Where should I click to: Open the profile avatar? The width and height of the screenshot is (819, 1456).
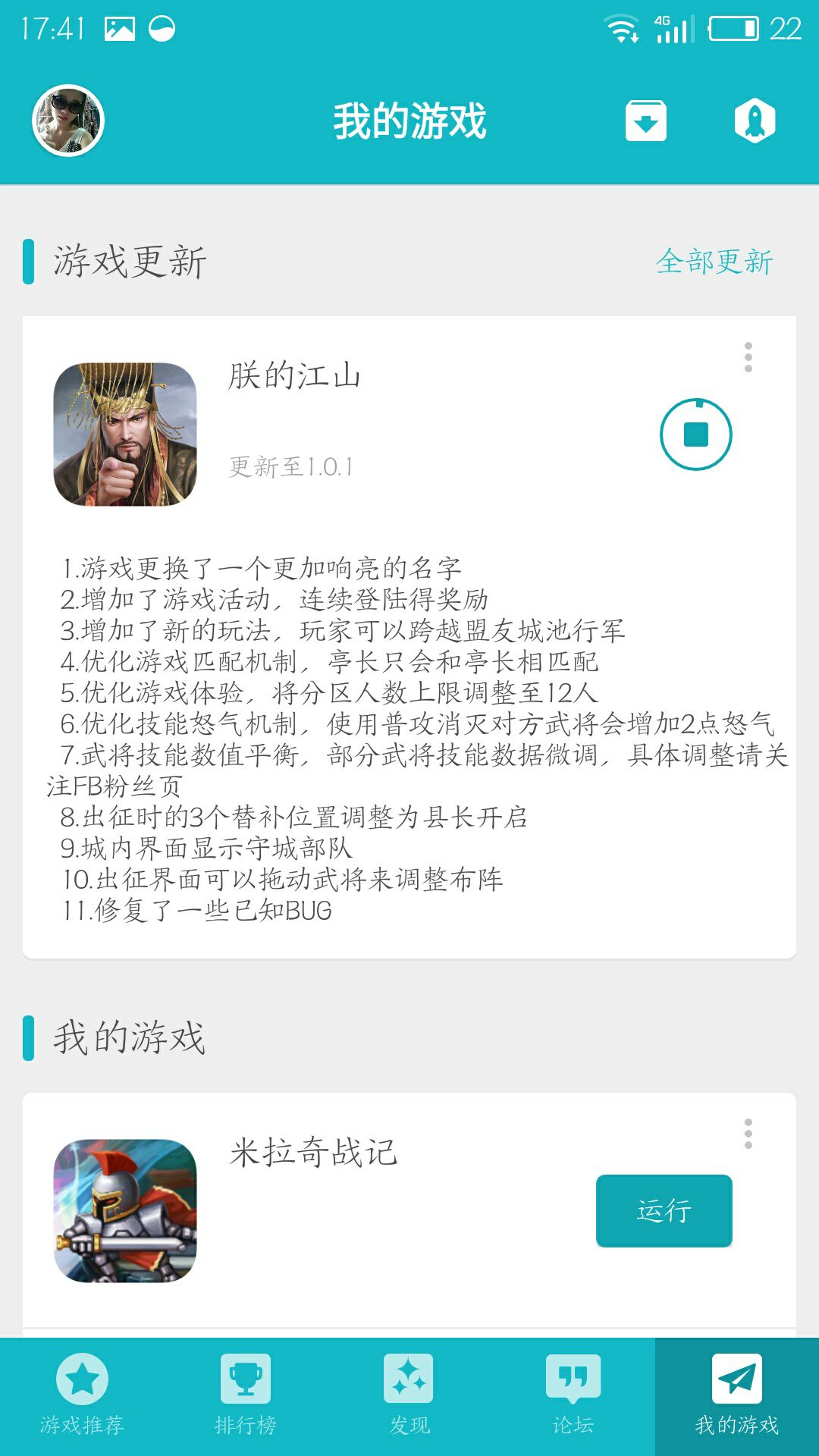tap(68, 121)
